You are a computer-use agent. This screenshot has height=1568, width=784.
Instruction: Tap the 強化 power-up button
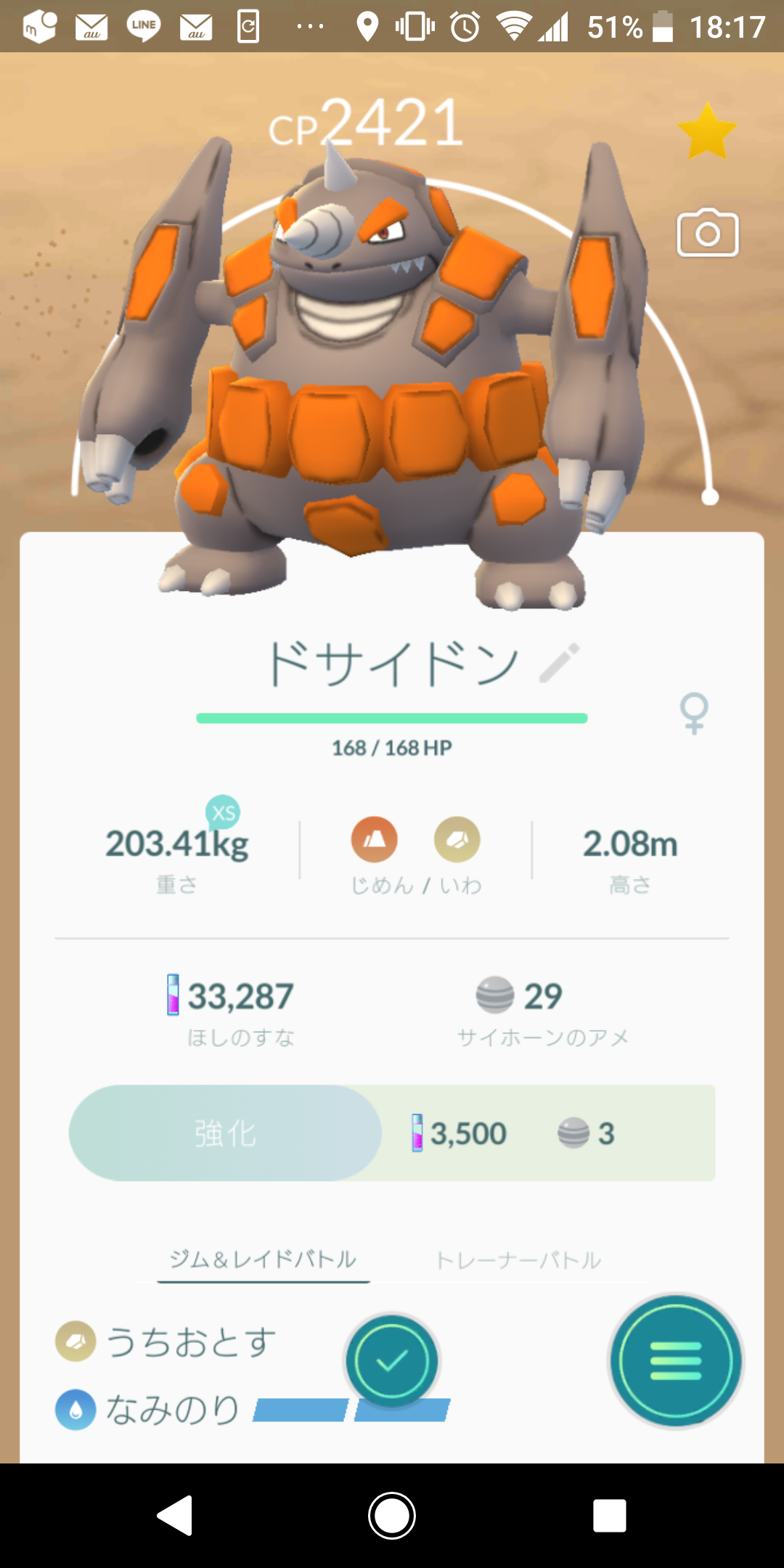coord(225,1133)
